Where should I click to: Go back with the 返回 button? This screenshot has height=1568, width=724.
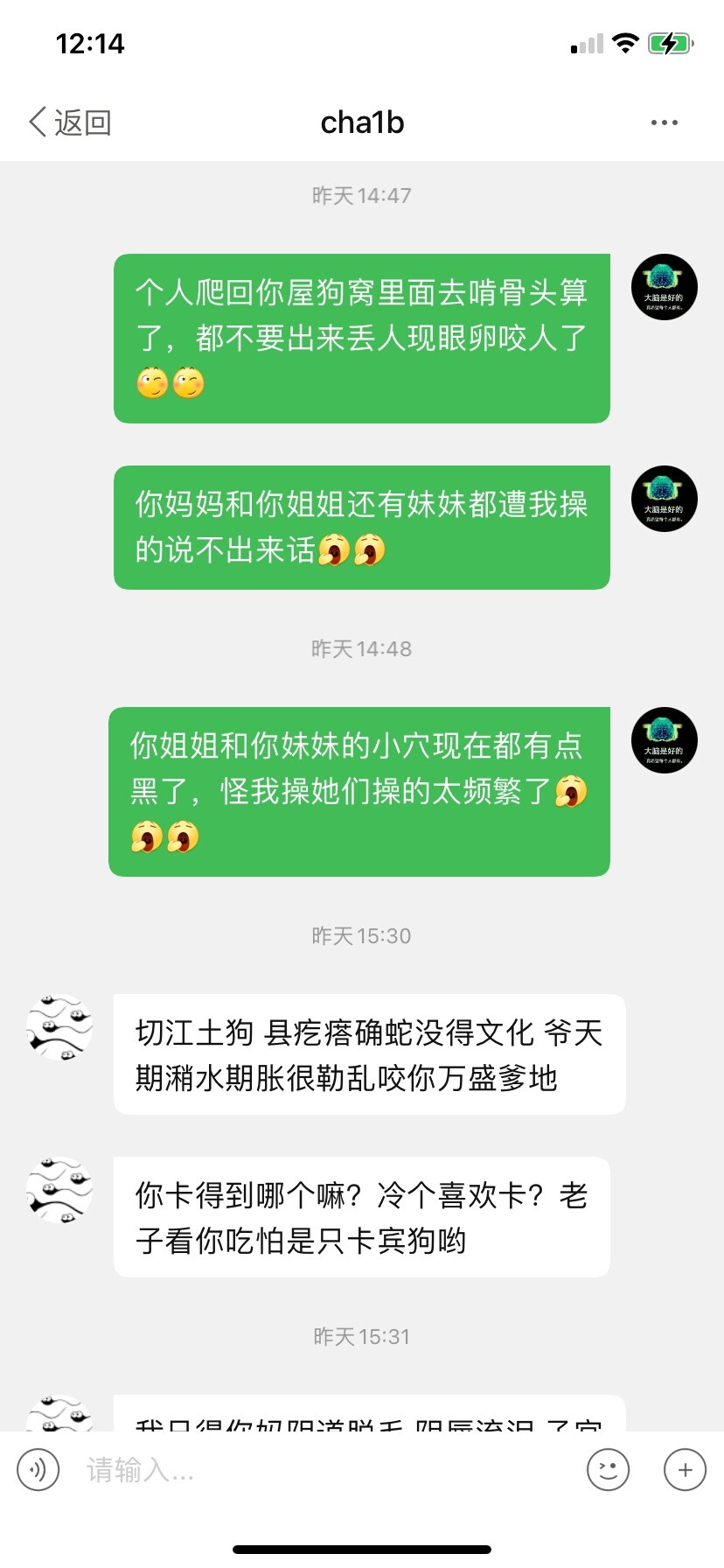pos(70,122)
